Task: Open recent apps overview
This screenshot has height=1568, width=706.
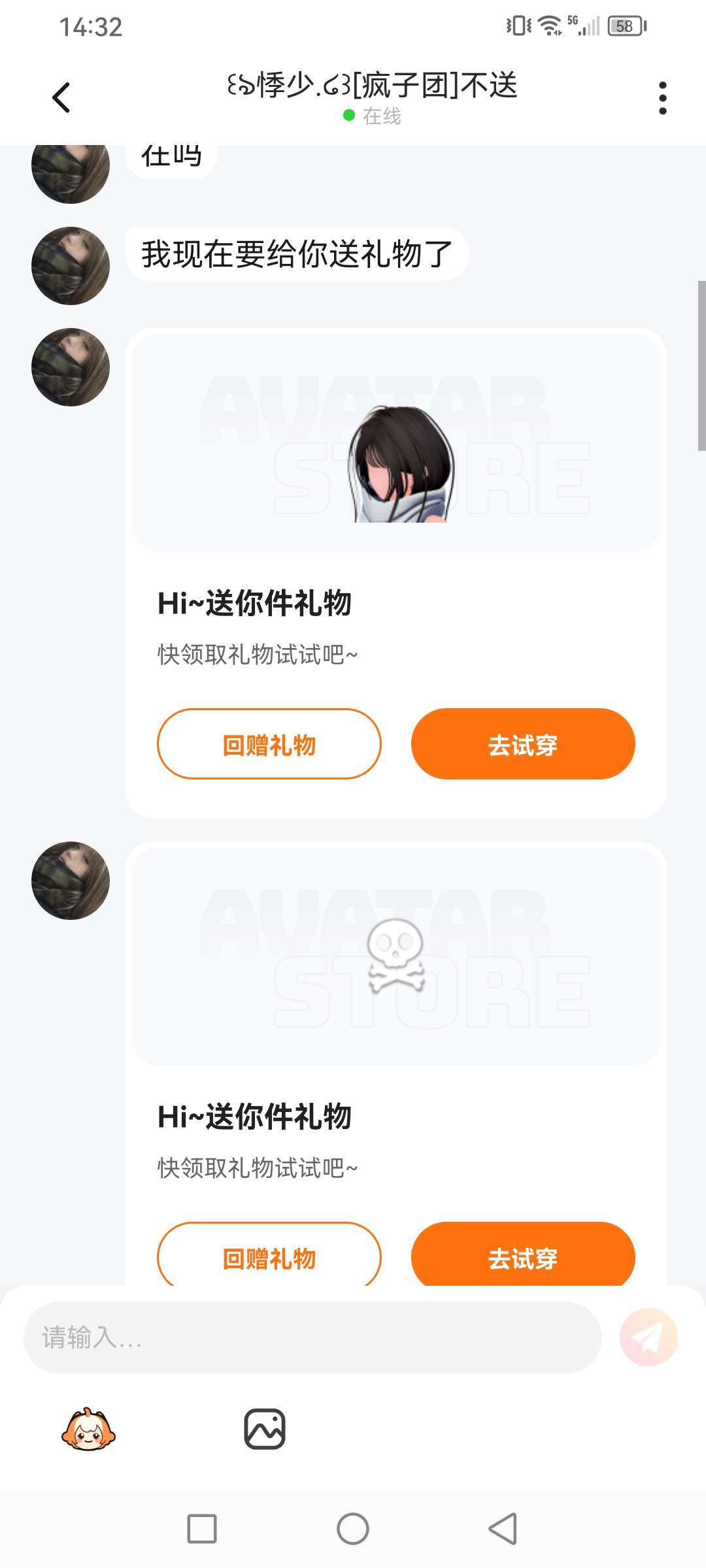Action: [202, 1529]
